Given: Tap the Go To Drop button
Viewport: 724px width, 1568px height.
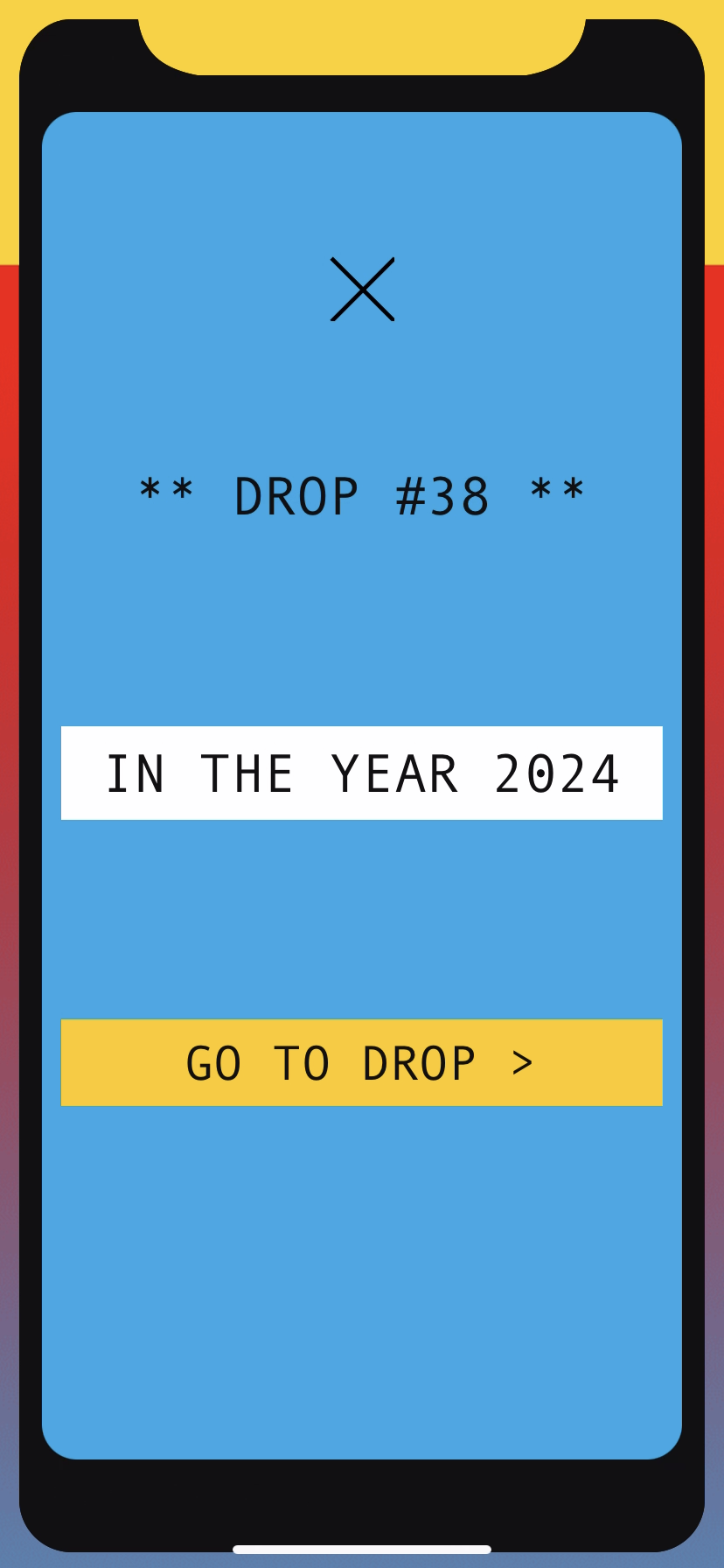Looking at the screenshot, I should pyautogui.click(x=362, y=1062).
